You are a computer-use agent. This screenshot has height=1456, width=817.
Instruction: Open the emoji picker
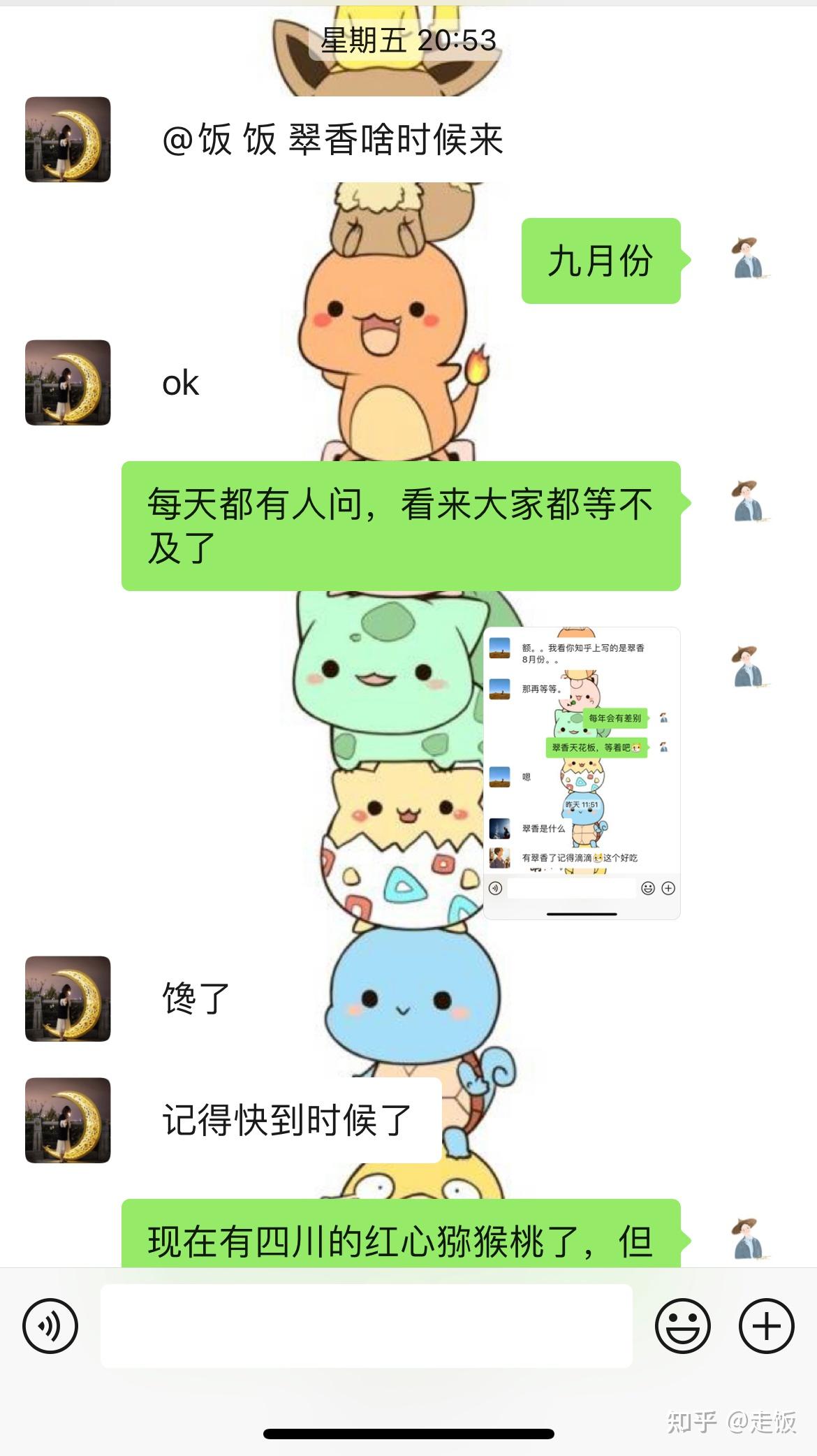[682, 1325]
